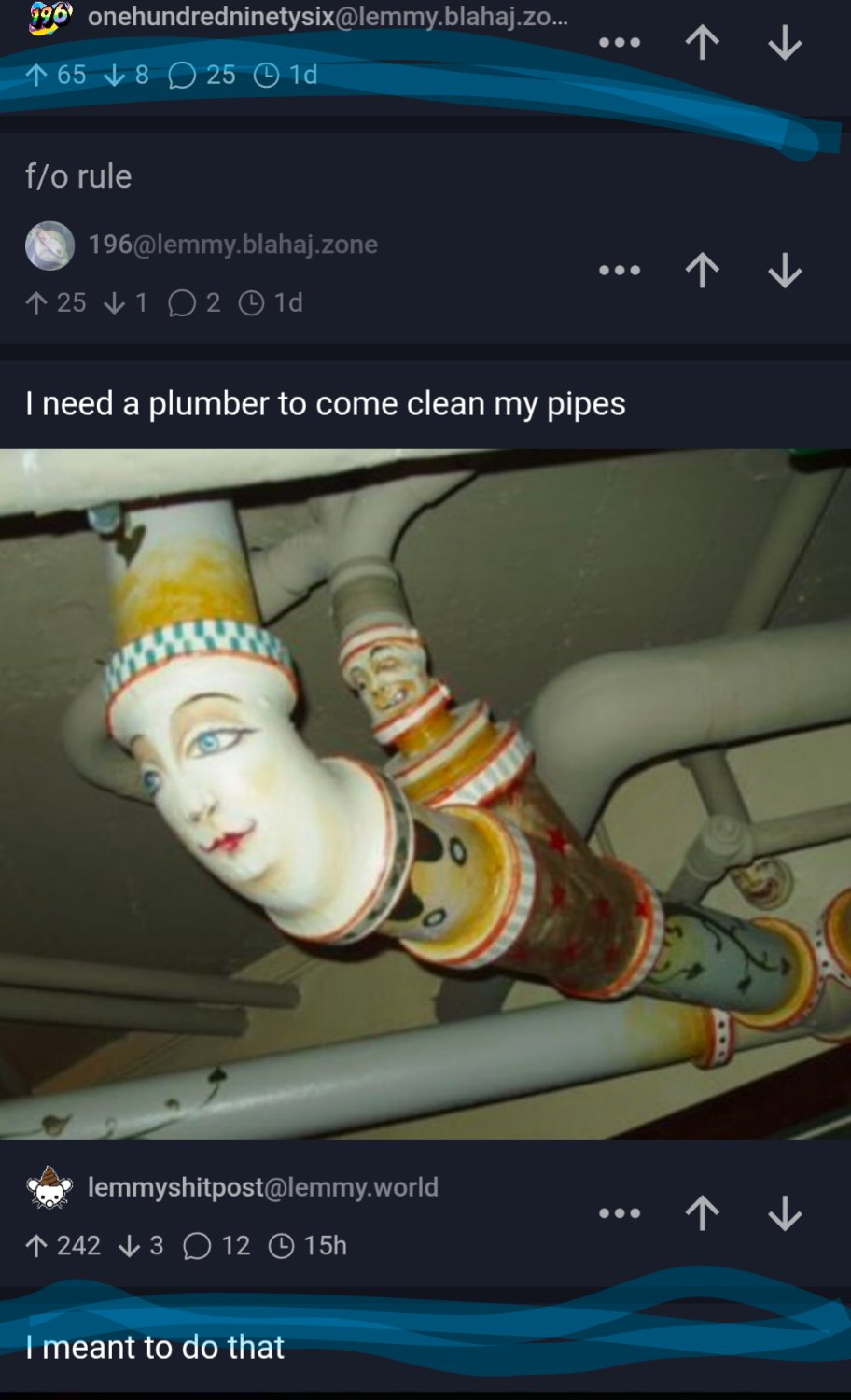This screenshot has width=851, height=1400.
Task: Open 'I need a plumber' post title
Action: click(325, 404)
